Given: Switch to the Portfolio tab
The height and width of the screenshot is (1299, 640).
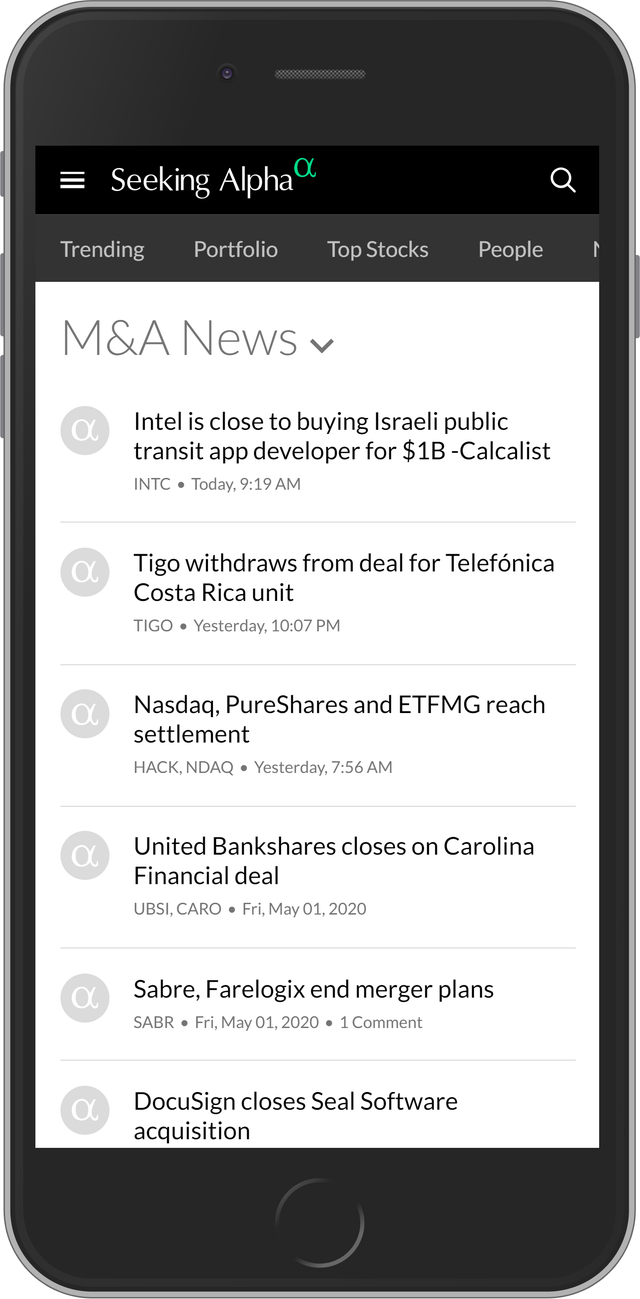Looking at the screenshot, I should [x=236, y=249].
